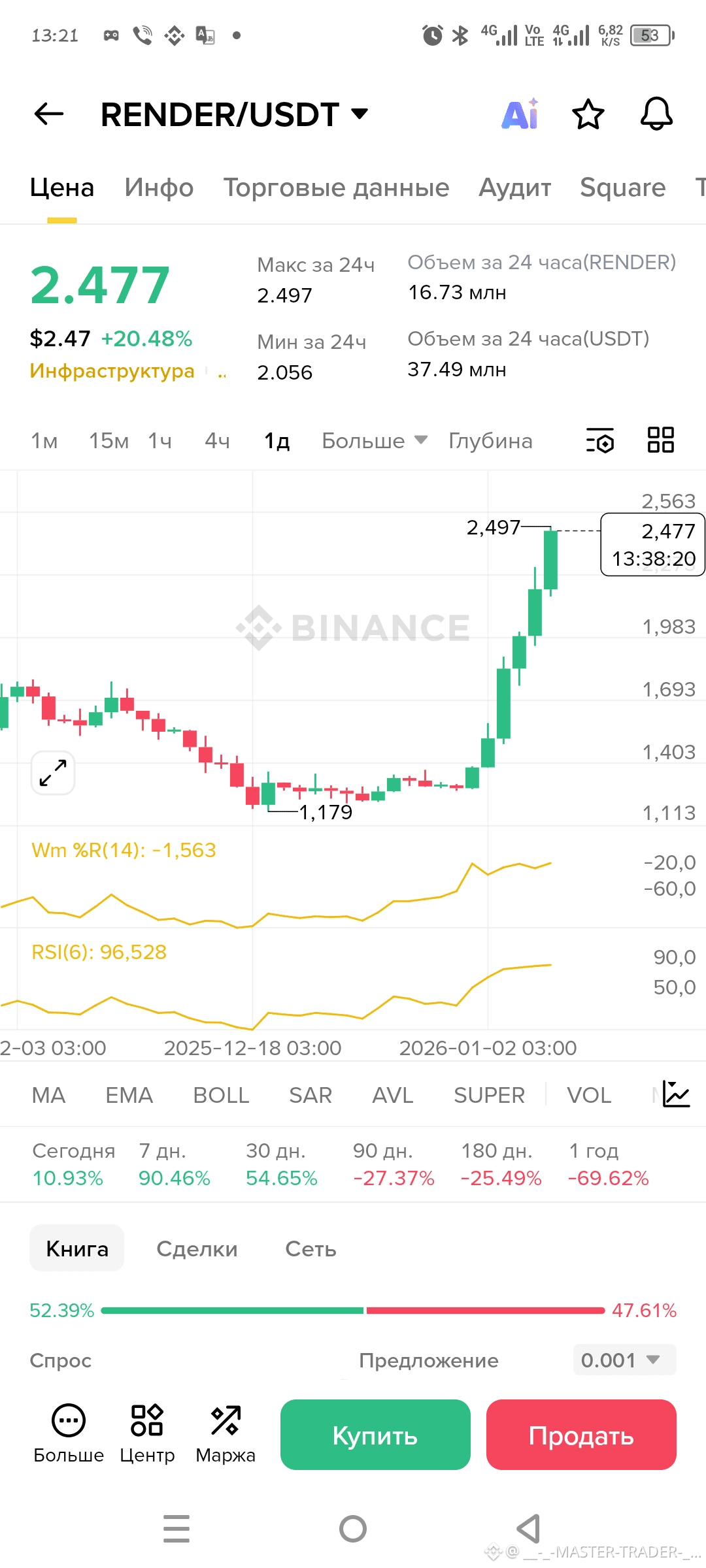Add RENDER/USDT to favorites with the star
706x1568 pixels.
[x=588, y=114]
